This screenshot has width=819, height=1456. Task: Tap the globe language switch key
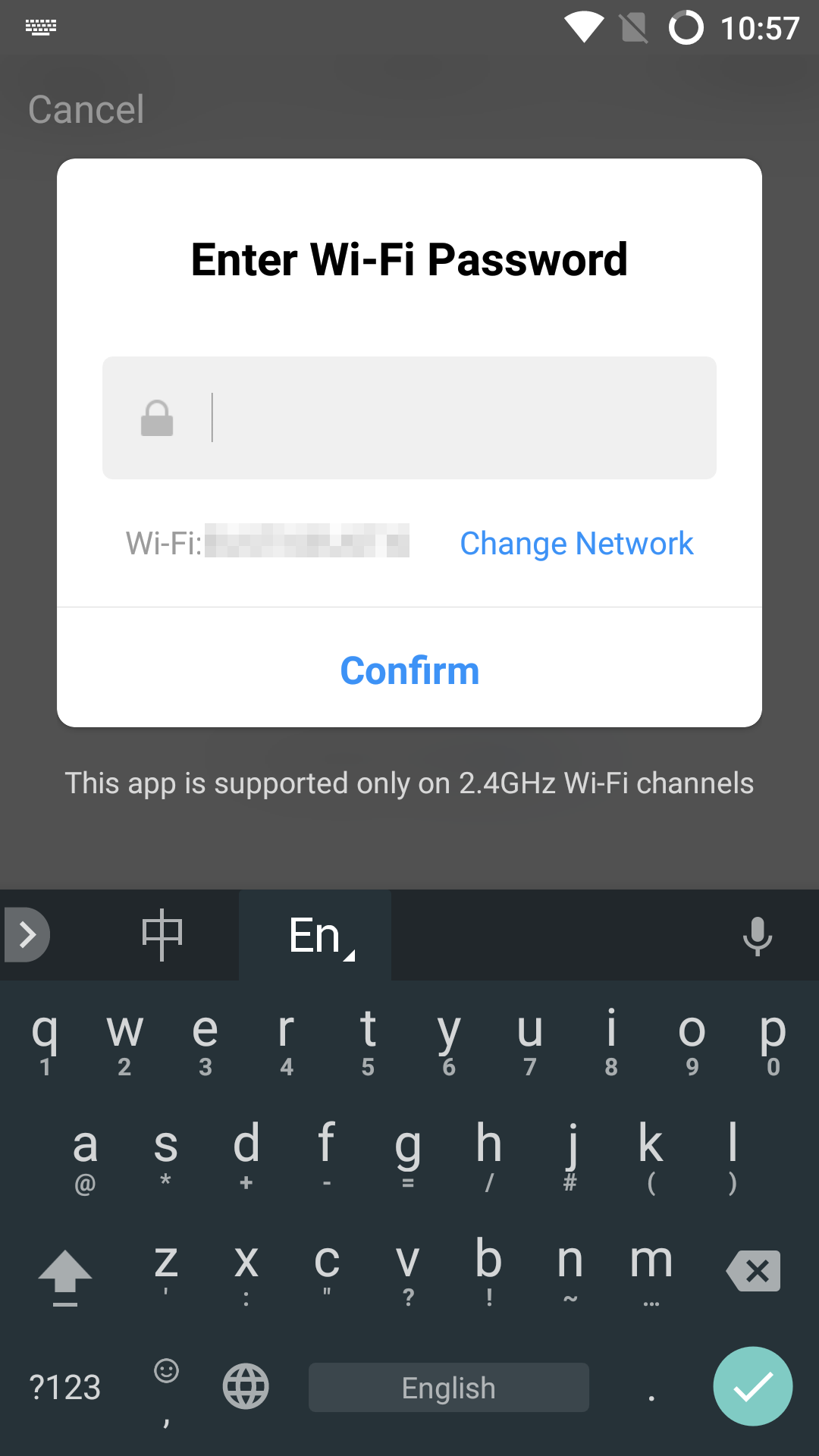pos(246,1386)
